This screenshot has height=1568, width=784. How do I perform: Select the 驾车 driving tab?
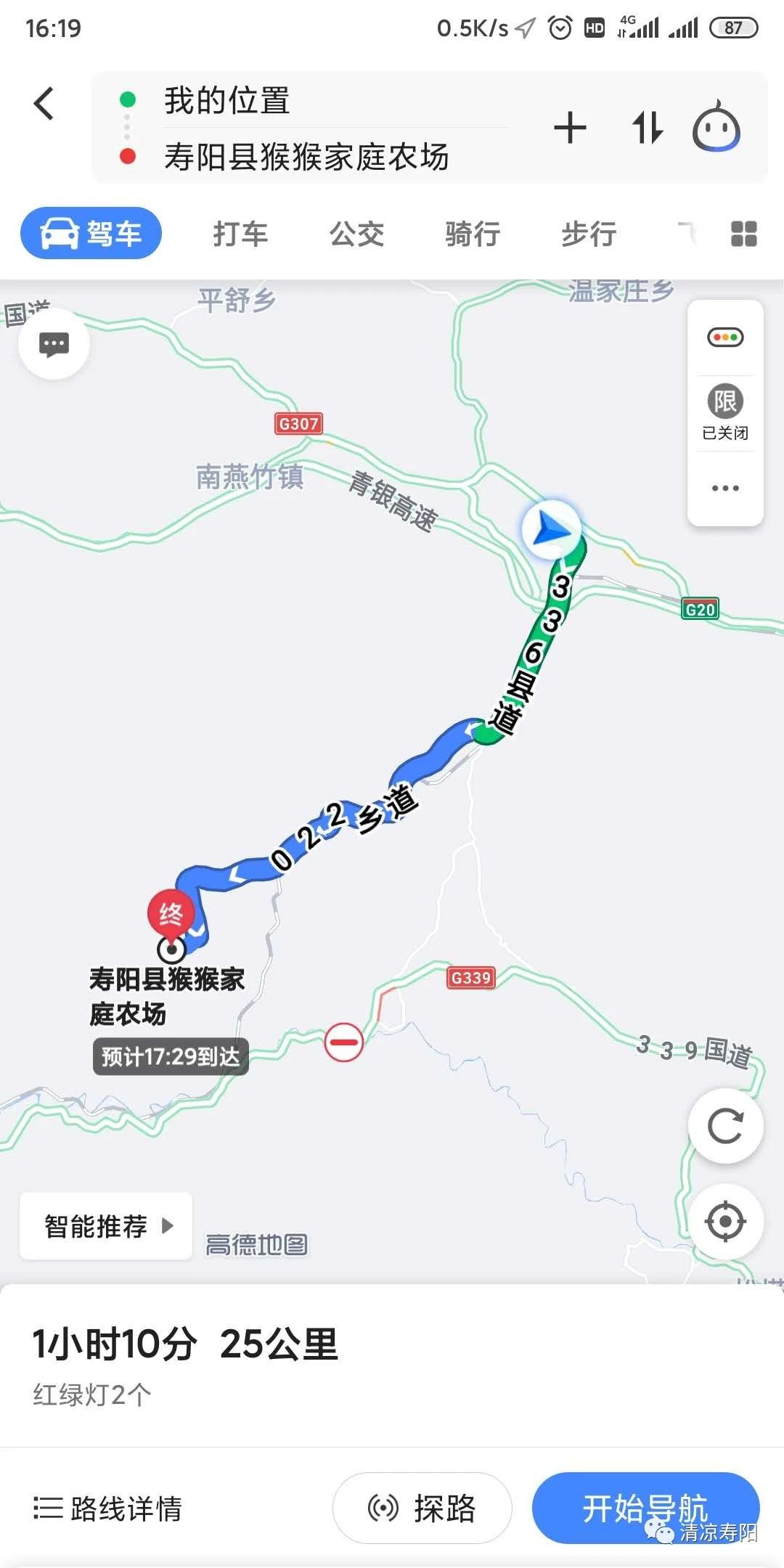click(91, 234)
